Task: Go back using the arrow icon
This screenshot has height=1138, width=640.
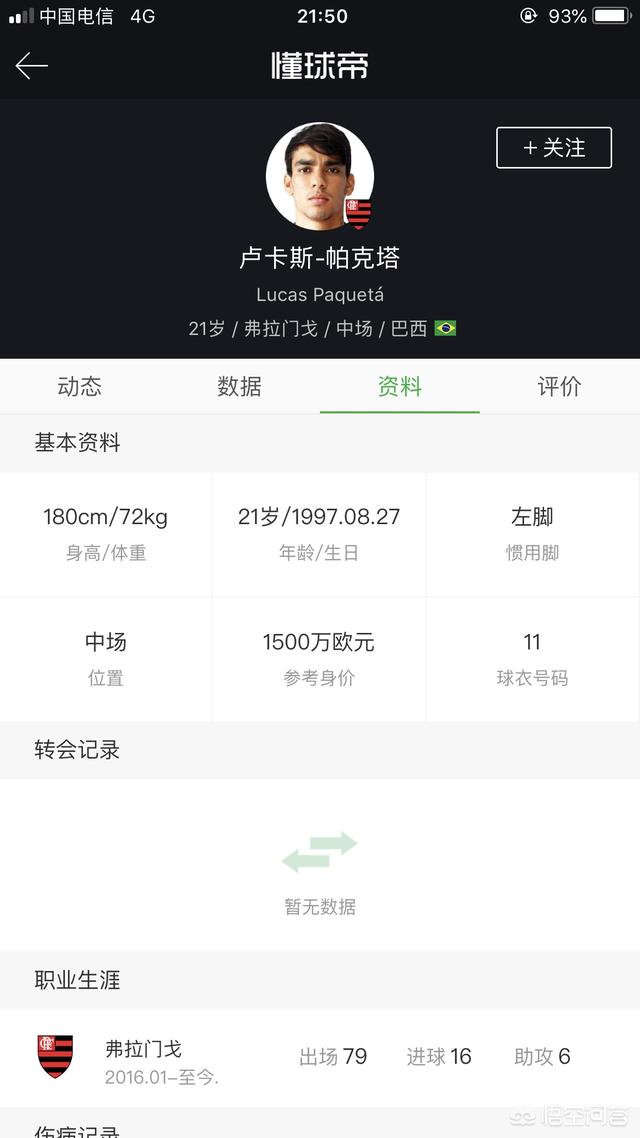Action: (x=32, y=66)
